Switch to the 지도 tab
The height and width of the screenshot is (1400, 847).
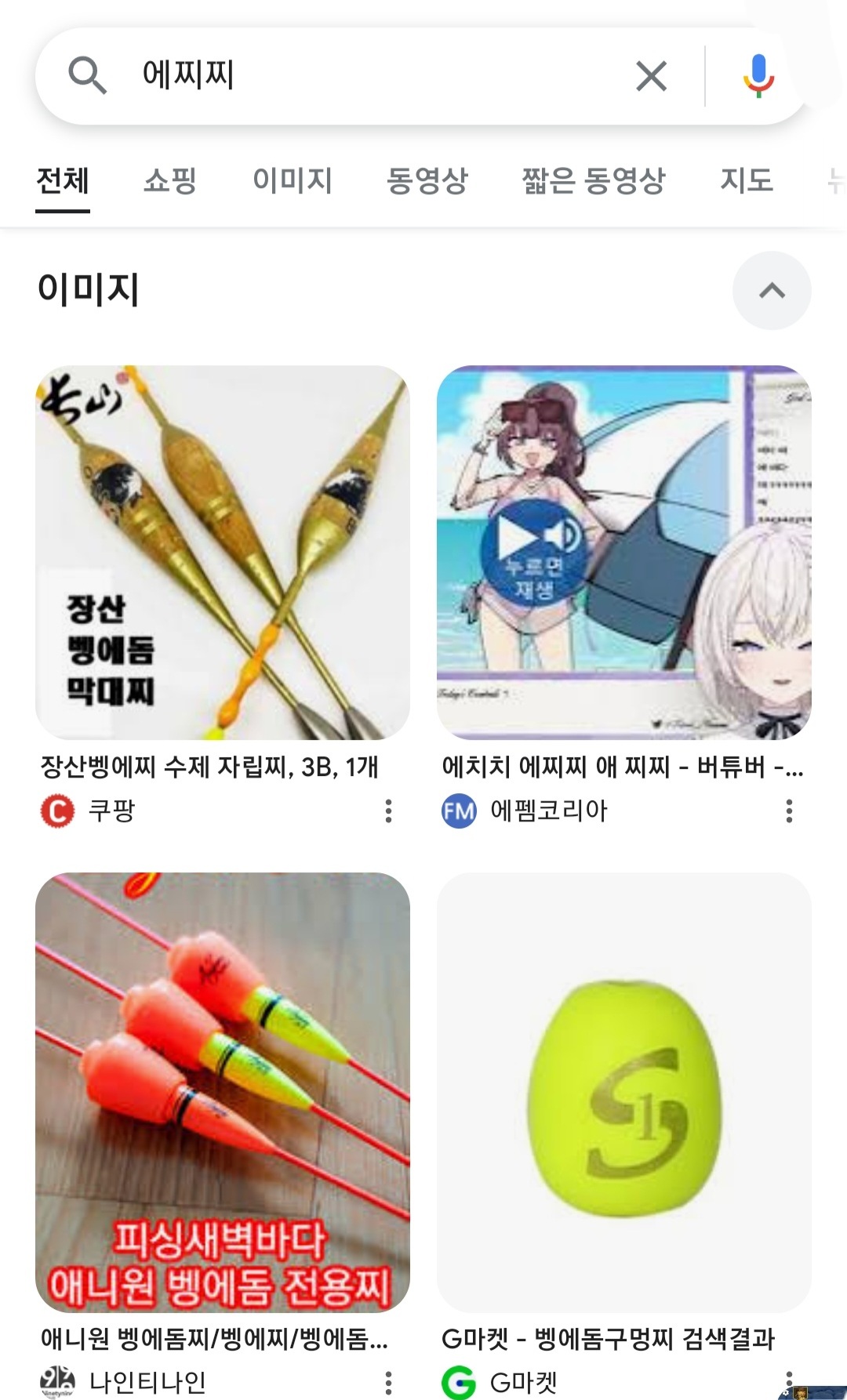tap(747, 181)
